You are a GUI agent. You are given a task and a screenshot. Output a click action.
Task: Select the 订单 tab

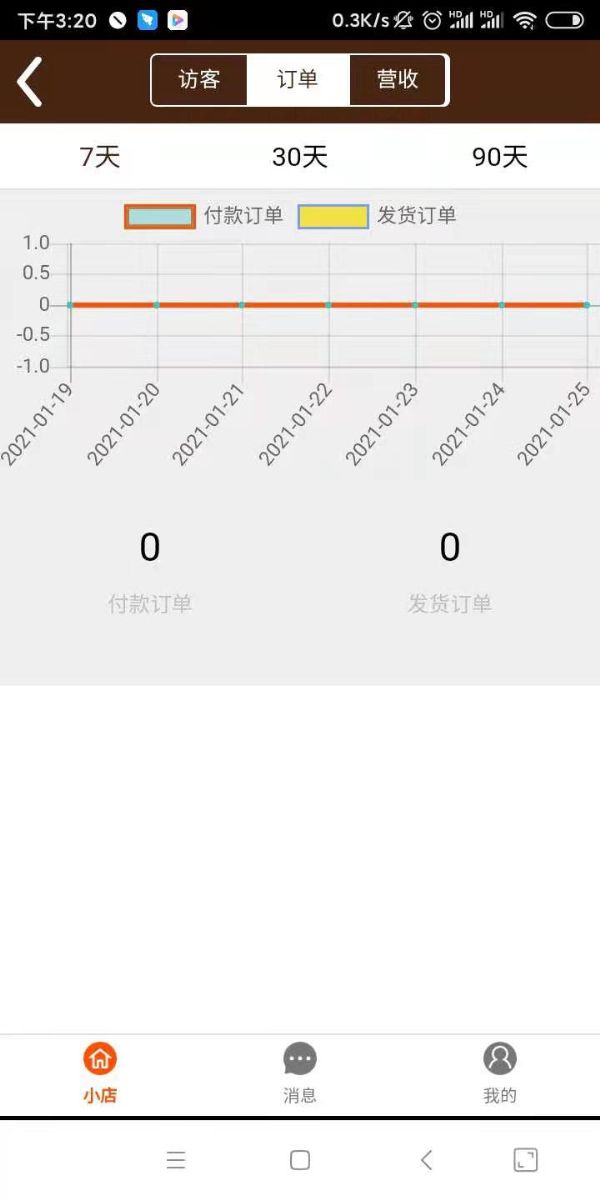[298, 80]
